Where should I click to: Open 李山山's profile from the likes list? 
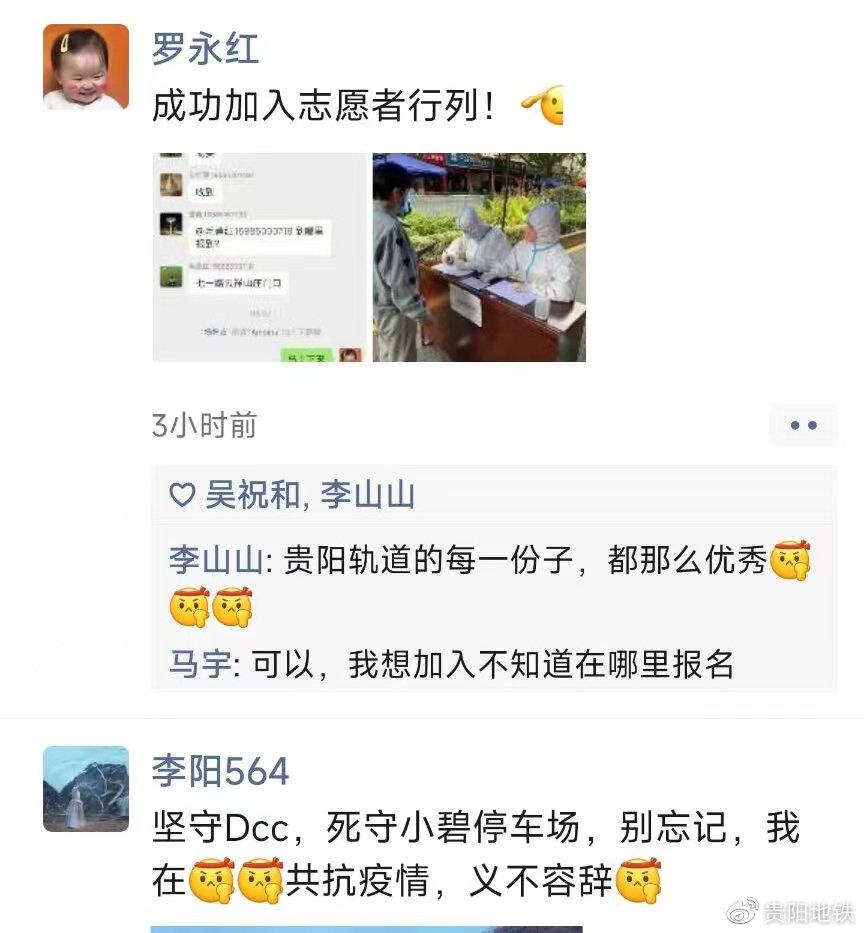pyautogui.click(x=367, y=495)
